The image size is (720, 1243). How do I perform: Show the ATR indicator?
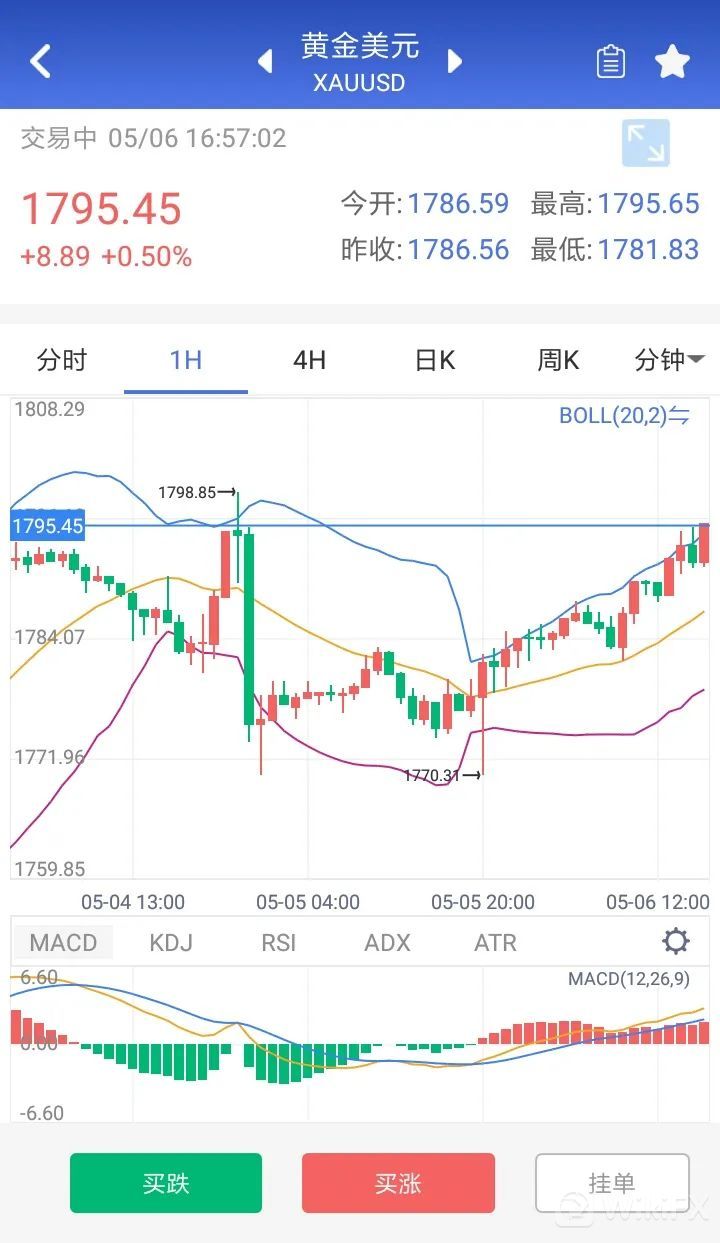tap(495, 942)
